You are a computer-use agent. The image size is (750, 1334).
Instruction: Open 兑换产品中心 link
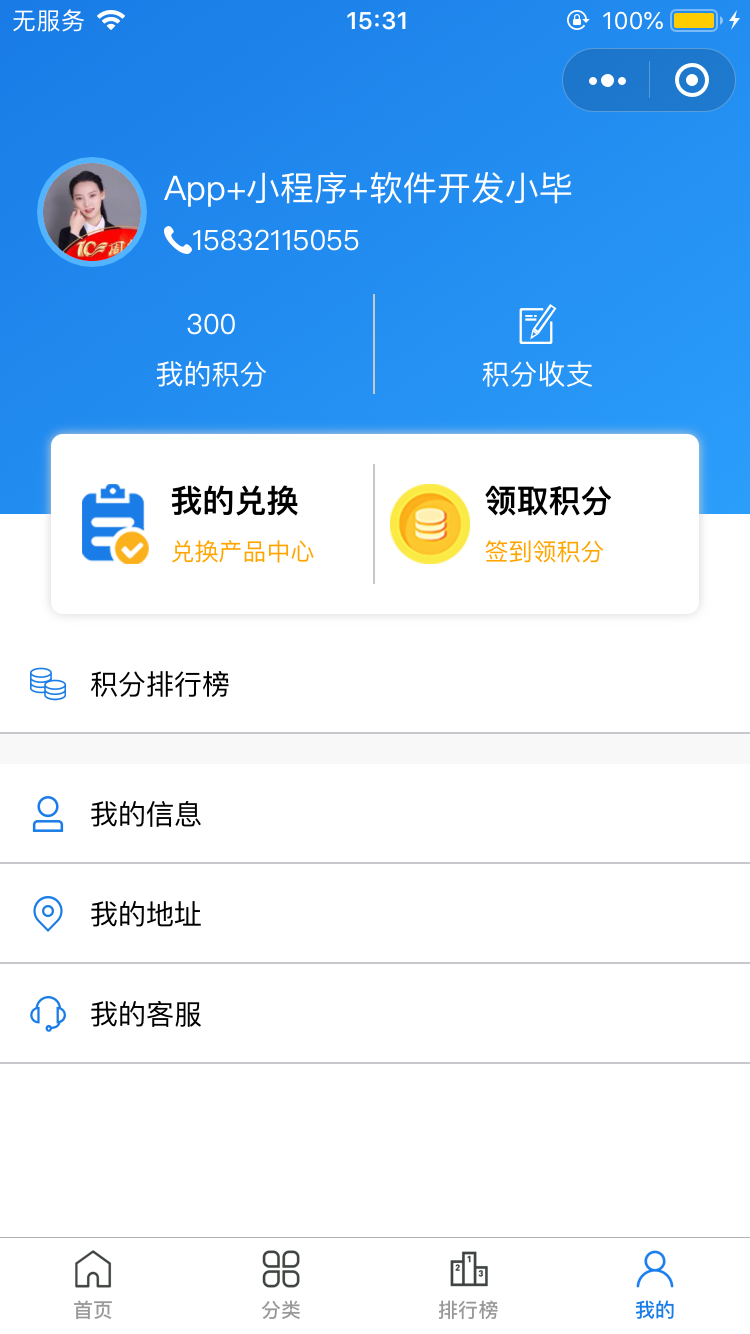[x=245, y=551]
